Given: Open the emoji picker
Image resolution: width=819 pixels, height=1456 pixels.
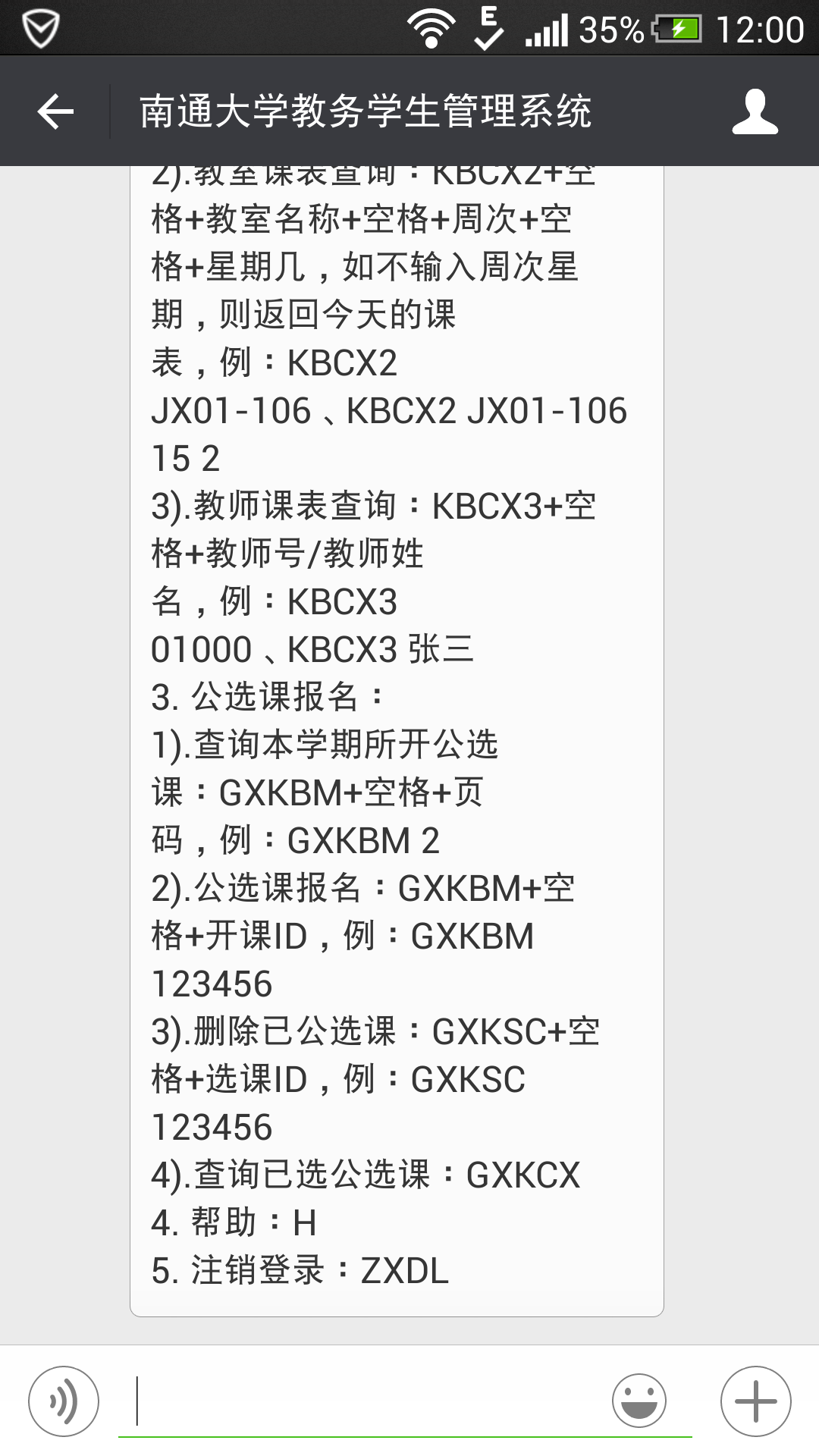Looking at the screenshot, I should pos(639,1401).
